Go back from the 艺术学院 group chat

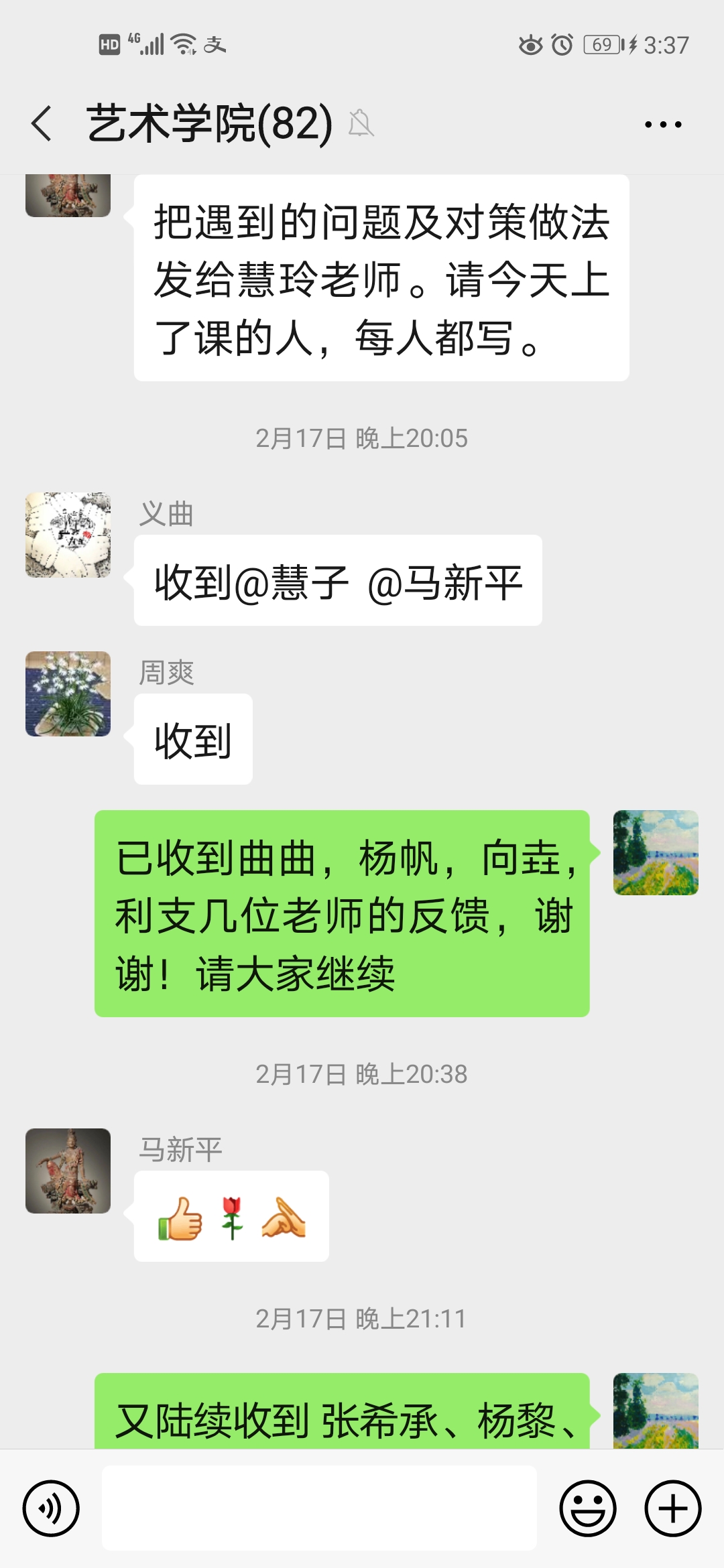click(x=42, y=124)
